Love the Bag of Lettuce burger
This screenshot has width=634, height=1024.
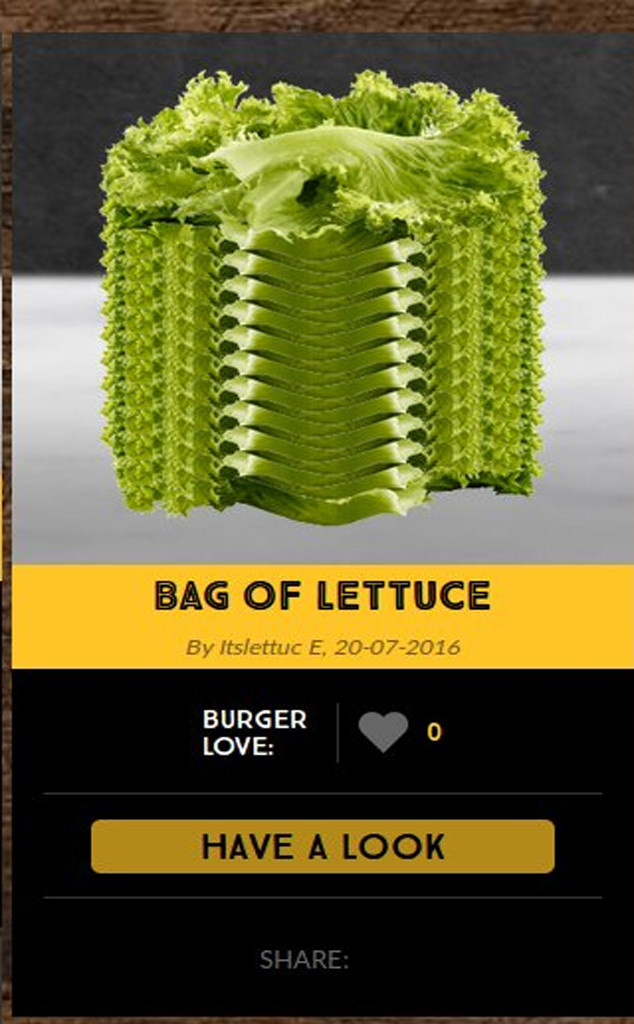point(383,732)
